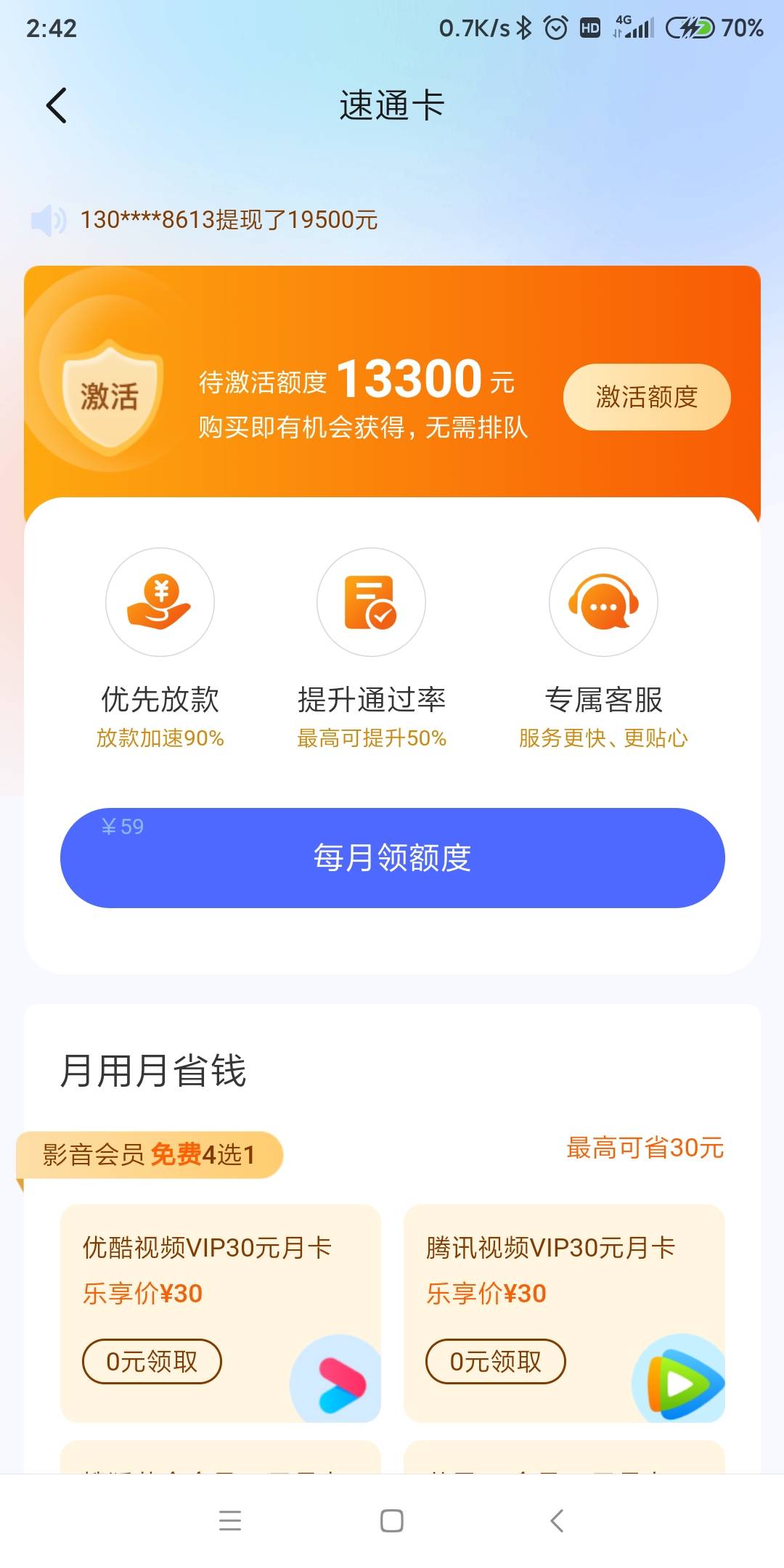Claim the 腾讯视频VIP 0元领取 offer
The image size is (784, 1568).
pos(495,1361)
